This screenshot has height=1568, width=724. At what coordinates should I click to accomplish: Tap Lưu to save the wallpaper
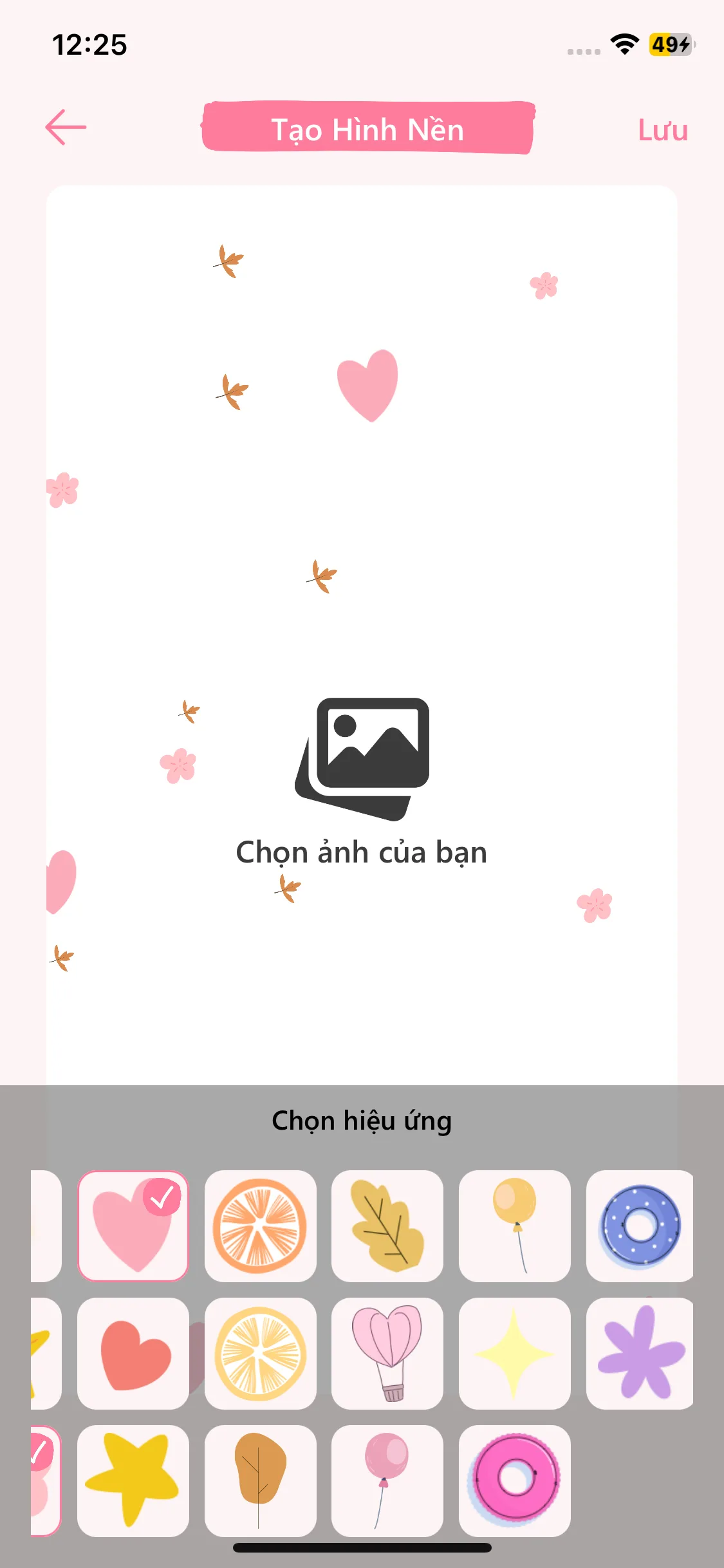click(663, 131)
